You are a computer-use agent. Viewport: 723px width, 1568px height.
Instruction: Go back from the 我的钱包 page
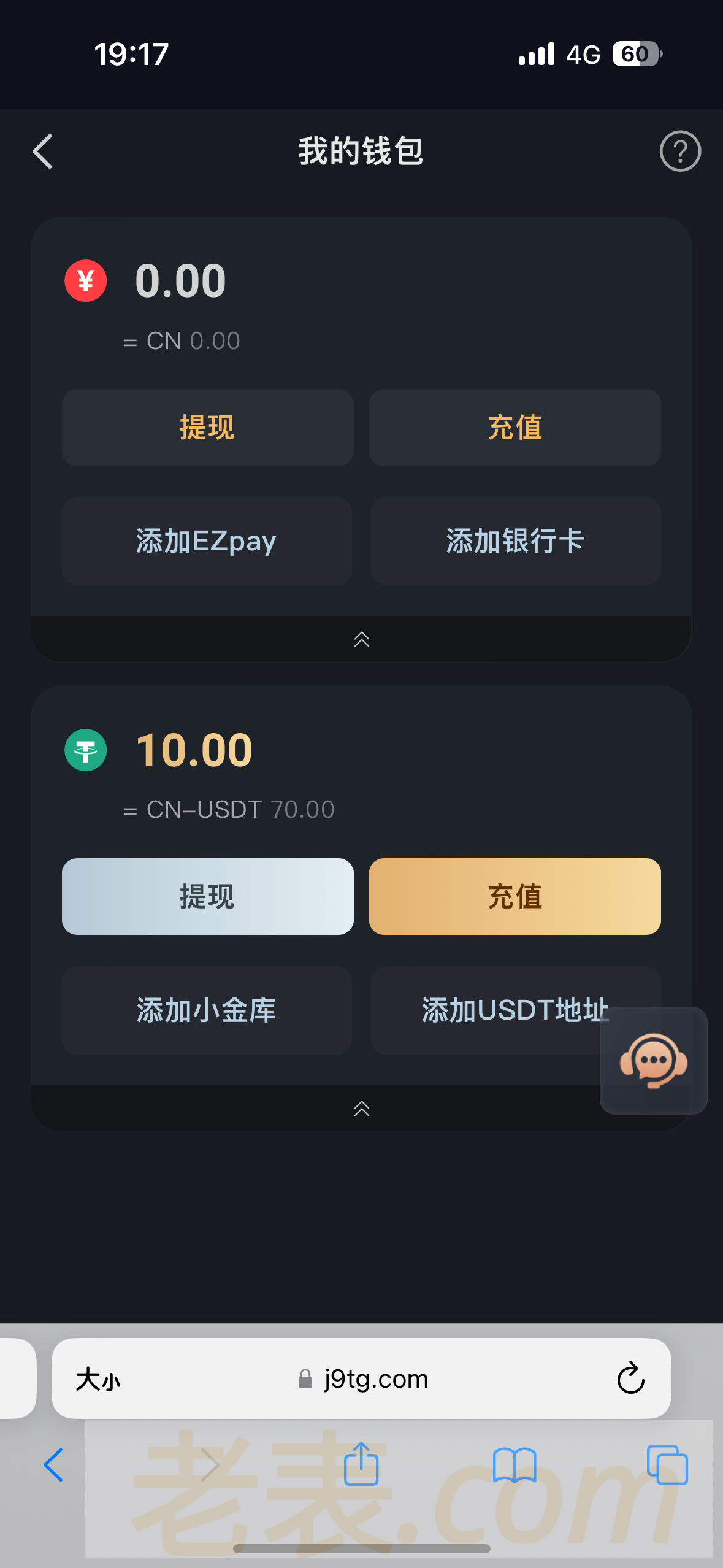[x=43, y=152]
